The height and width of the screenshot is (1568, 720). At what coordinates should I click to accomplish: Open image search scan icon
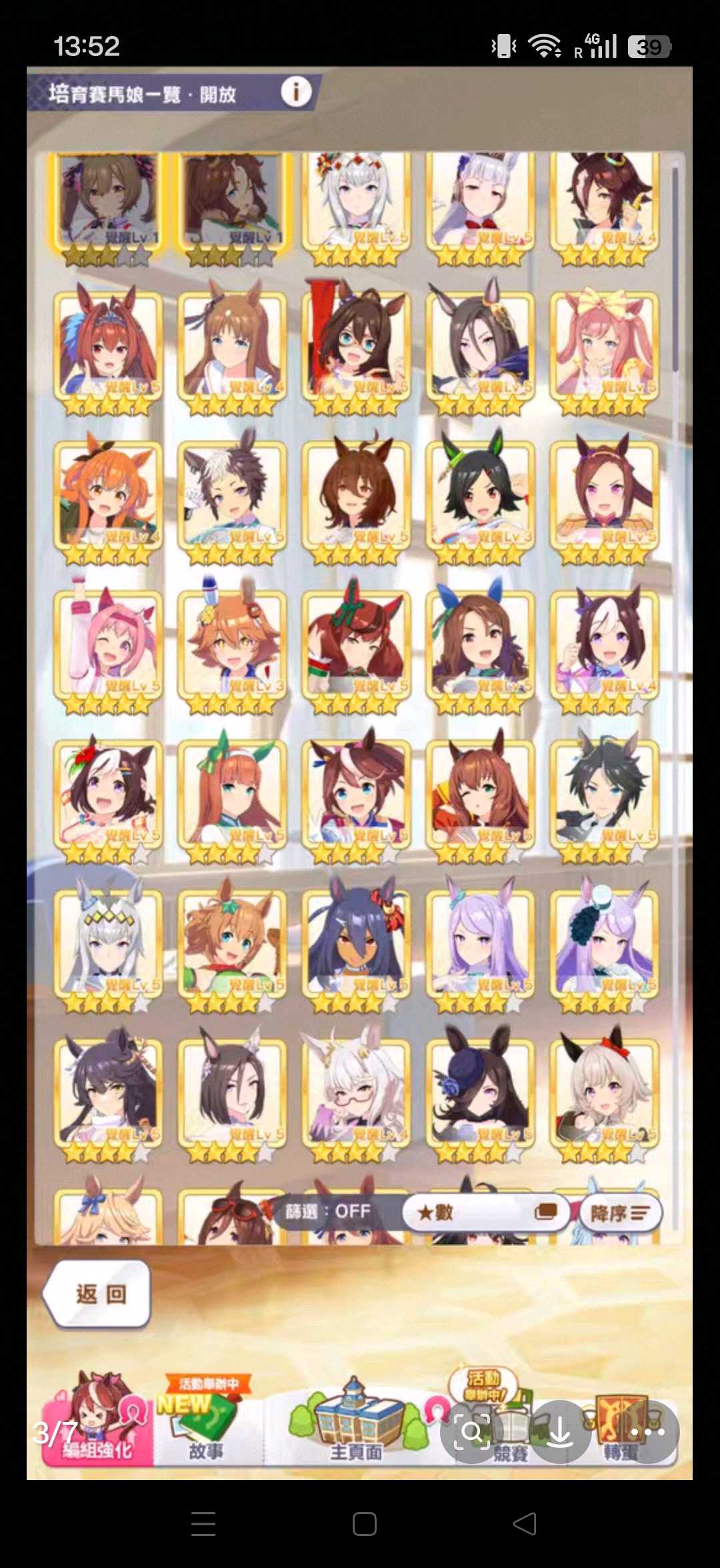pos(472,1431)
